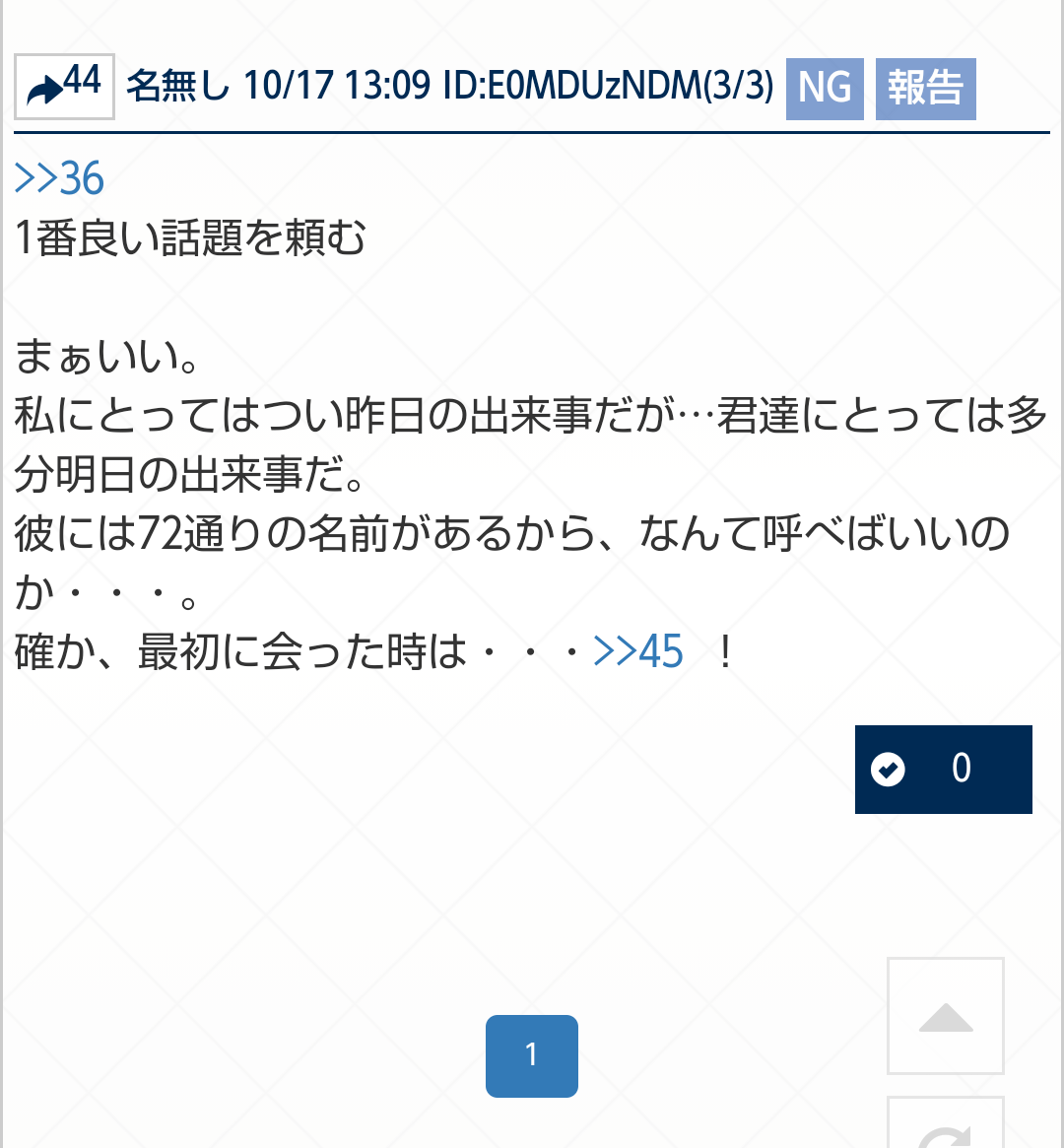This screenshot has width=1064, height=1148.
Task: Reply to post number 44
Action: click(65, 87)
